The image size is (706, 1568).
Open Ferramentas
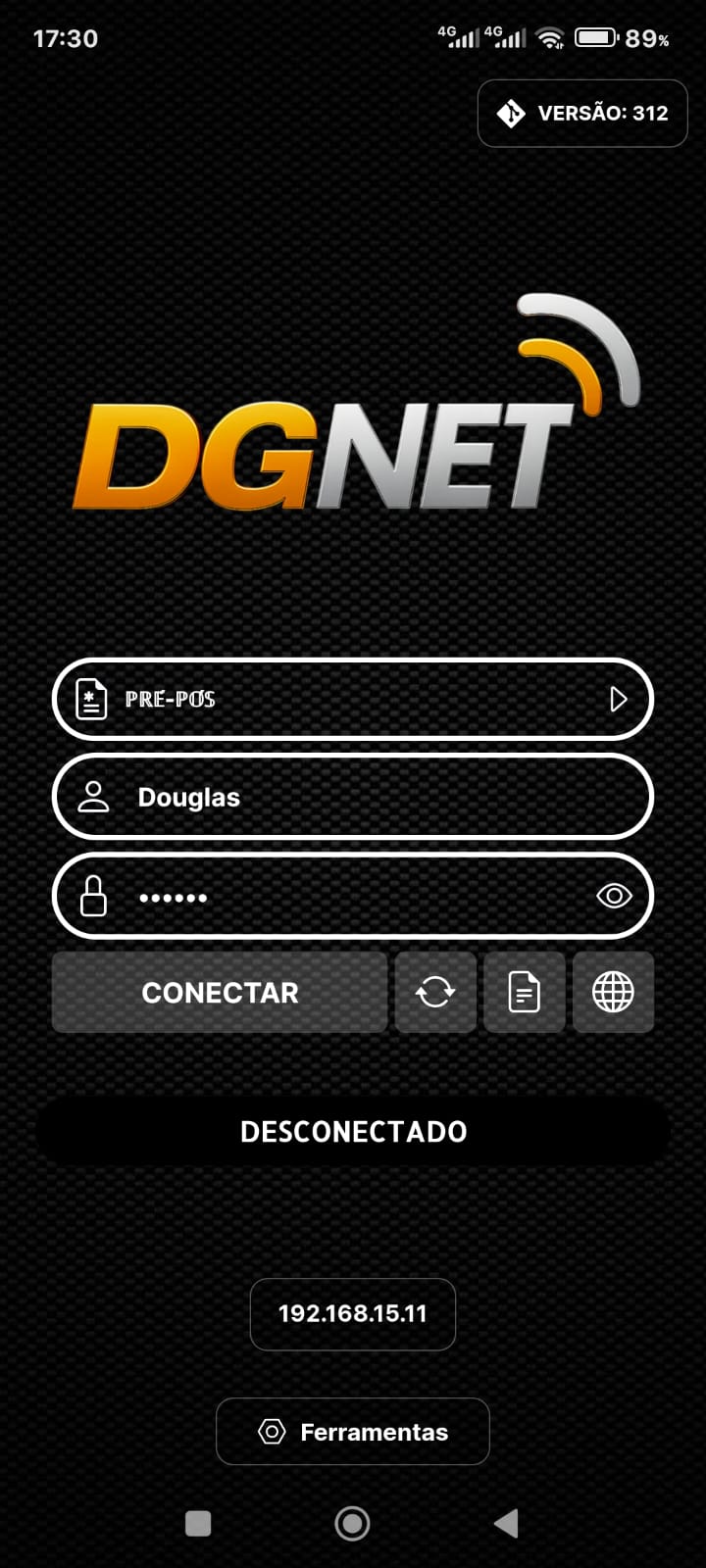[353, 1432]
